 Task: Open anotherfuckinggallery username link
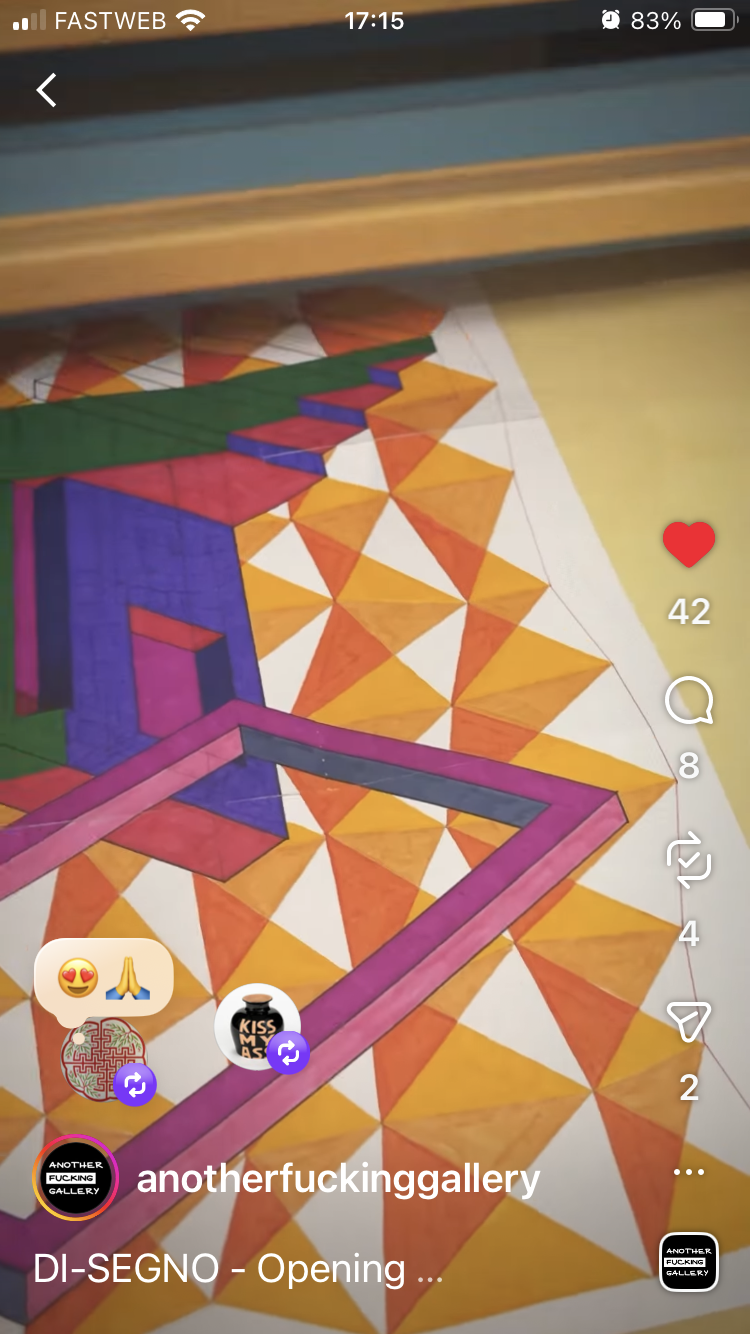[x=338, y=1179]
